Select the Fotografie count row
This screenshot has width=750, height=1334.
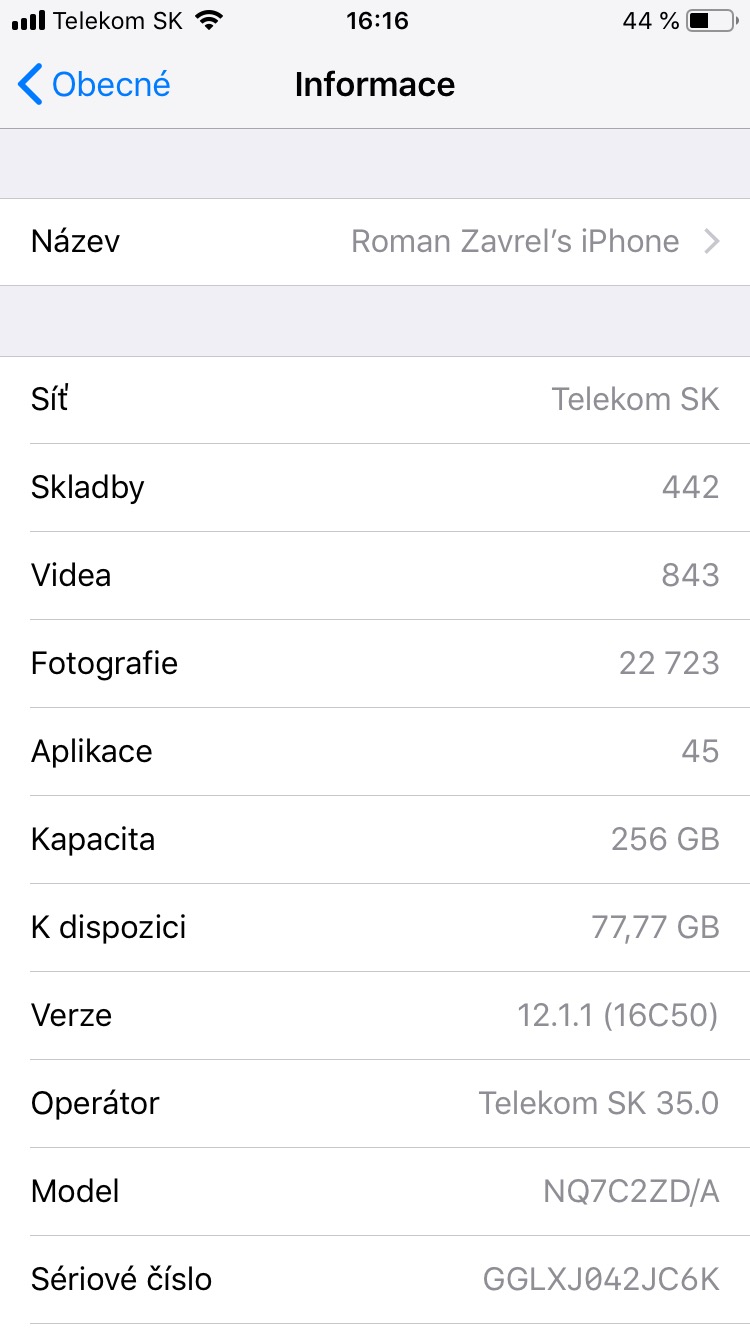pos(375,663)
